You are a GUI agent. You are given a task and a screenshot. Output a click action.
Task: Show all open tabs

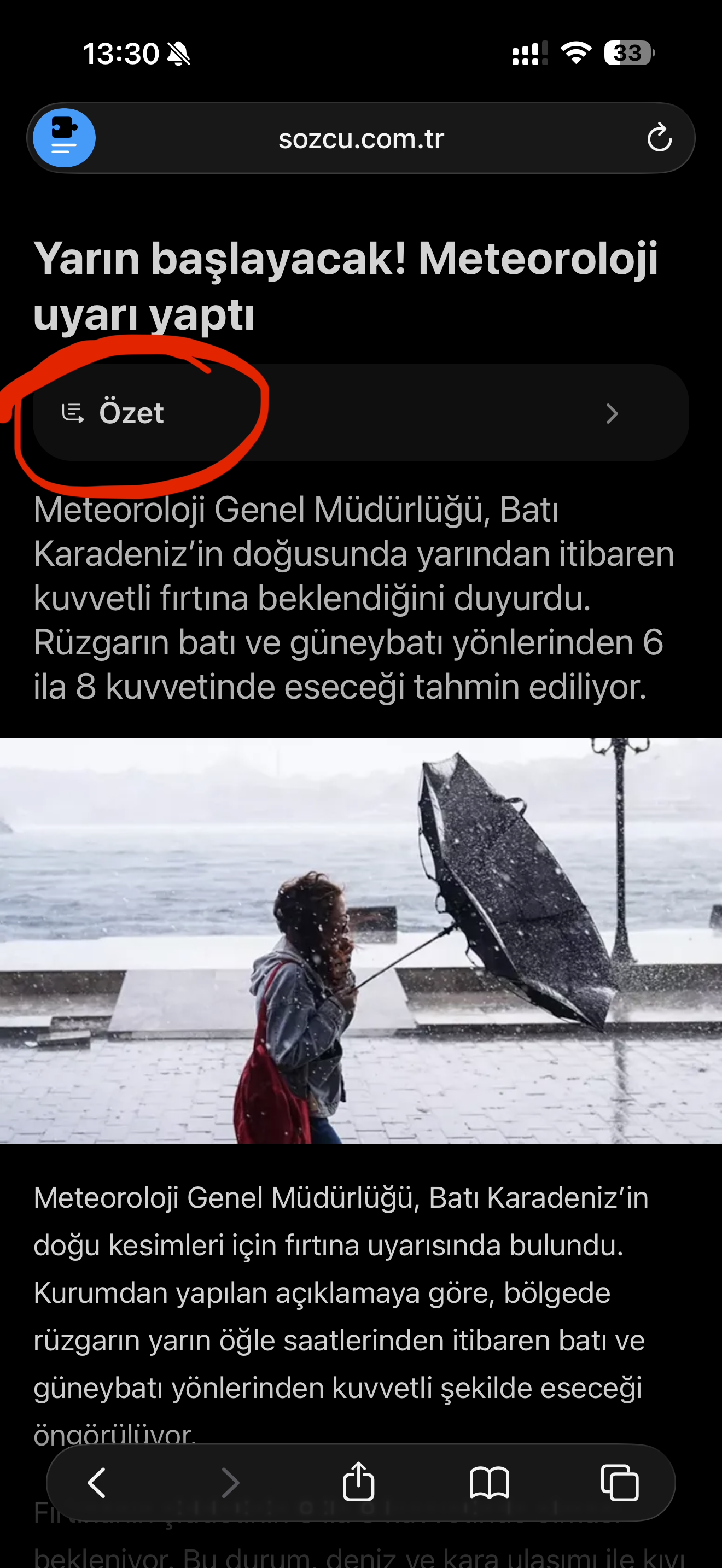[x=619, y=1482]
